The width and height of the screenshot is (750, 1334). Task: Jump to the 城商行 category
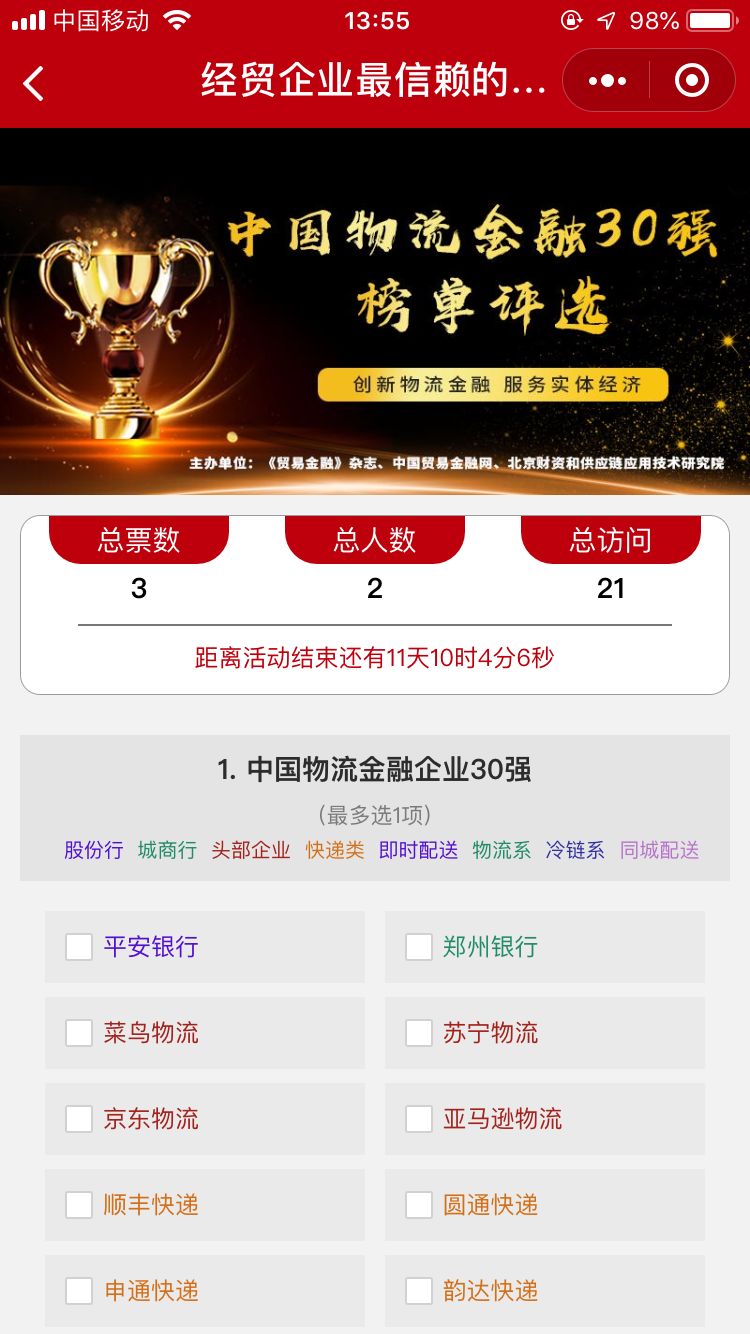167,850
